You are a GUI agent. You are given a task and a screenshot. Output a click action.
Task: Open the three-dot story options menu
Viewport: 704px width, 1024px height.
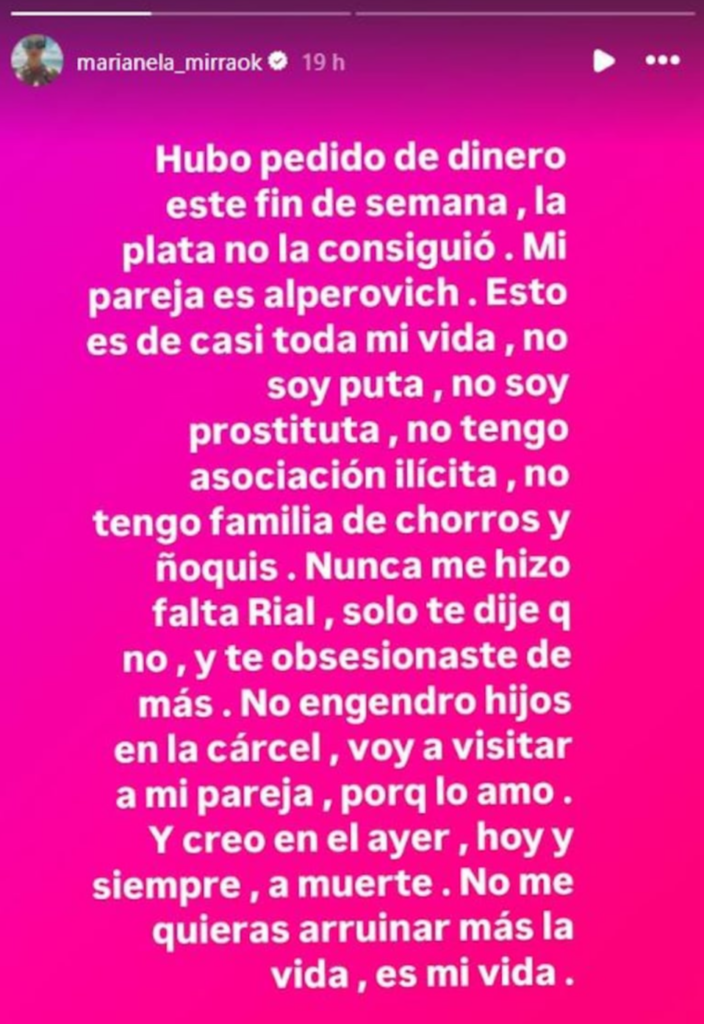[662, 61]
